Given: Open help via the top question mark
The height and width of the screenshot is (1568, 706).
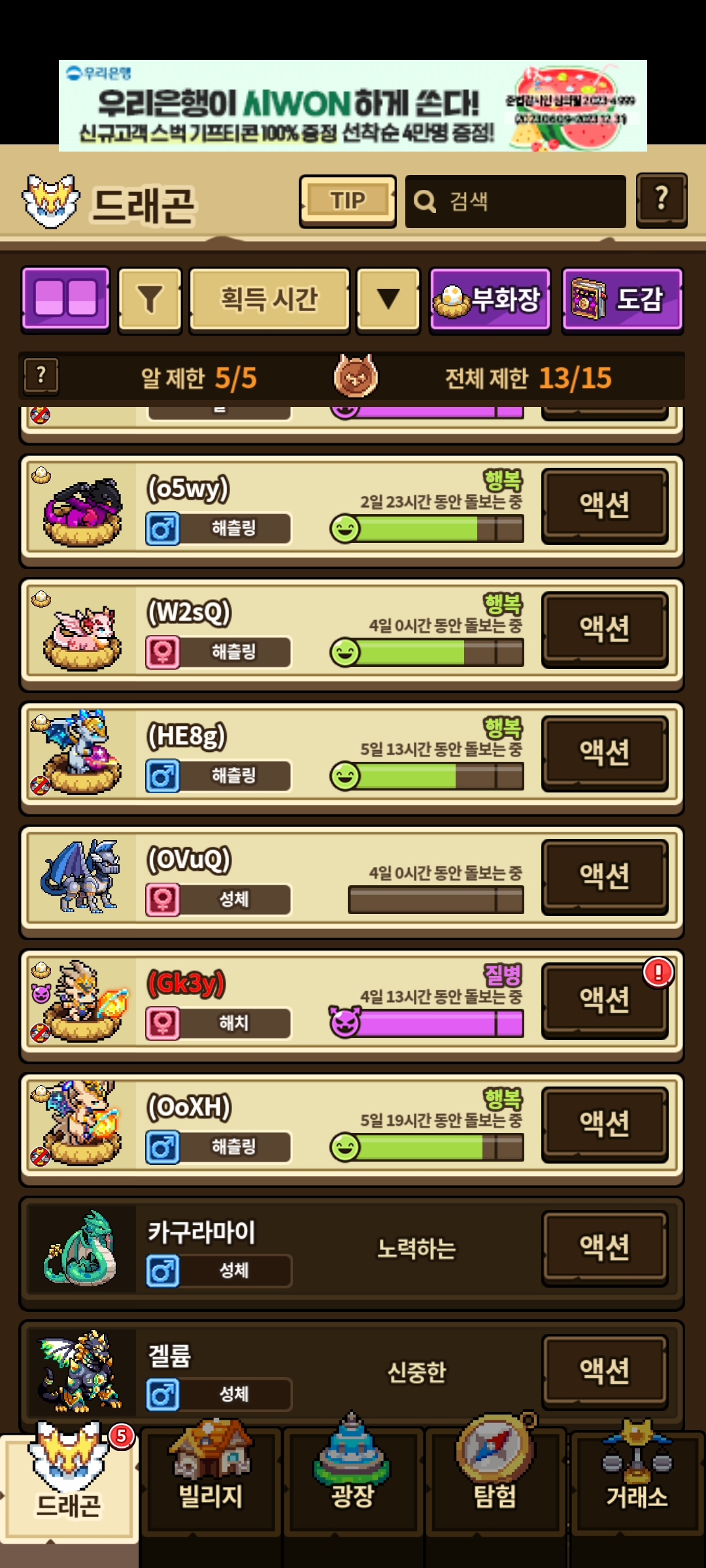Looking at the screenshot, I should 661,200.
